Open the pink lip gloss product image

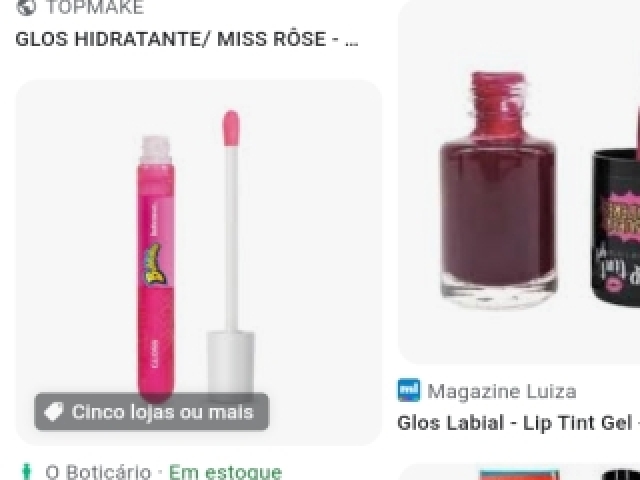coord(198,250)
